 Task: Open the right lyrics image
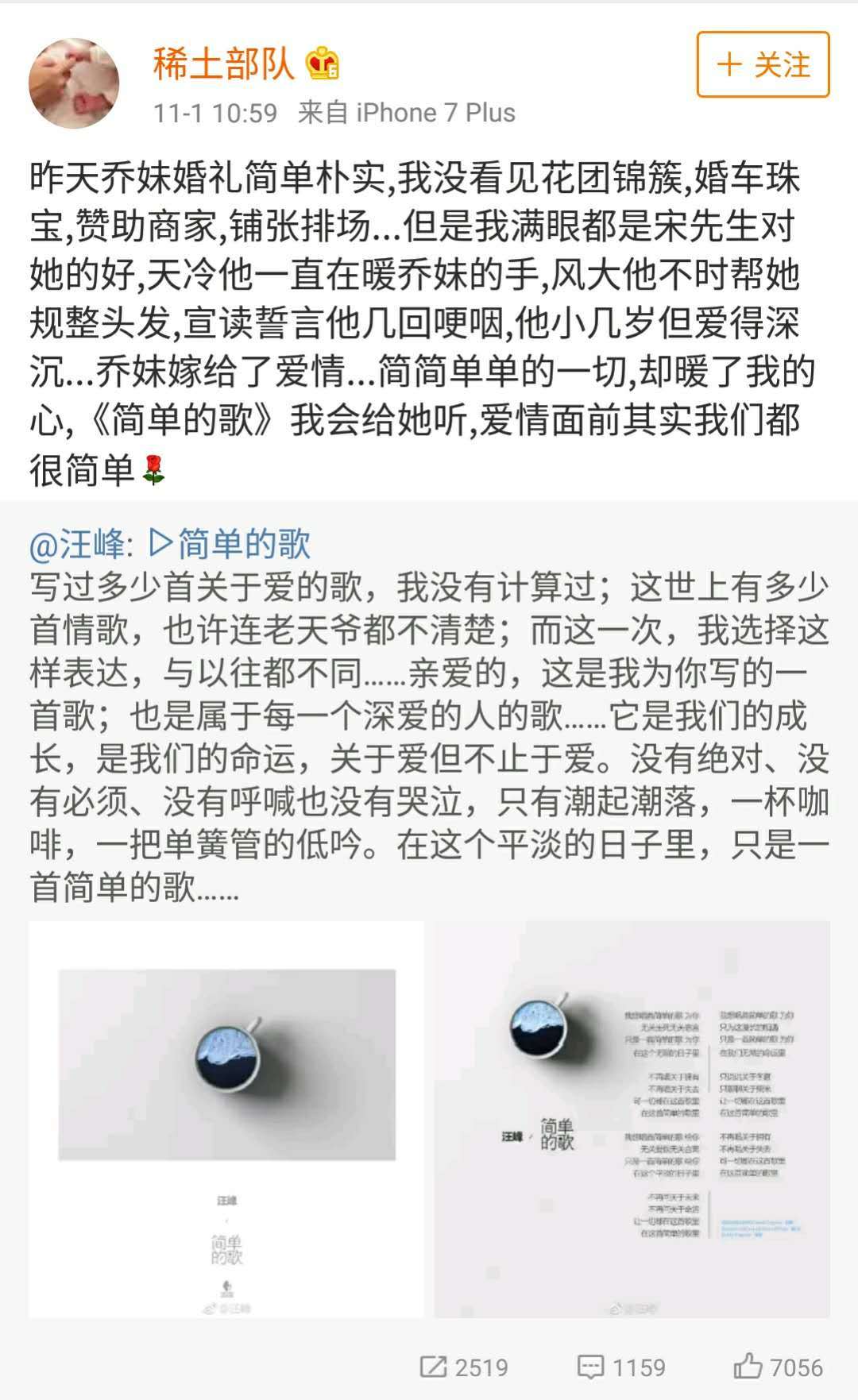632,1120
